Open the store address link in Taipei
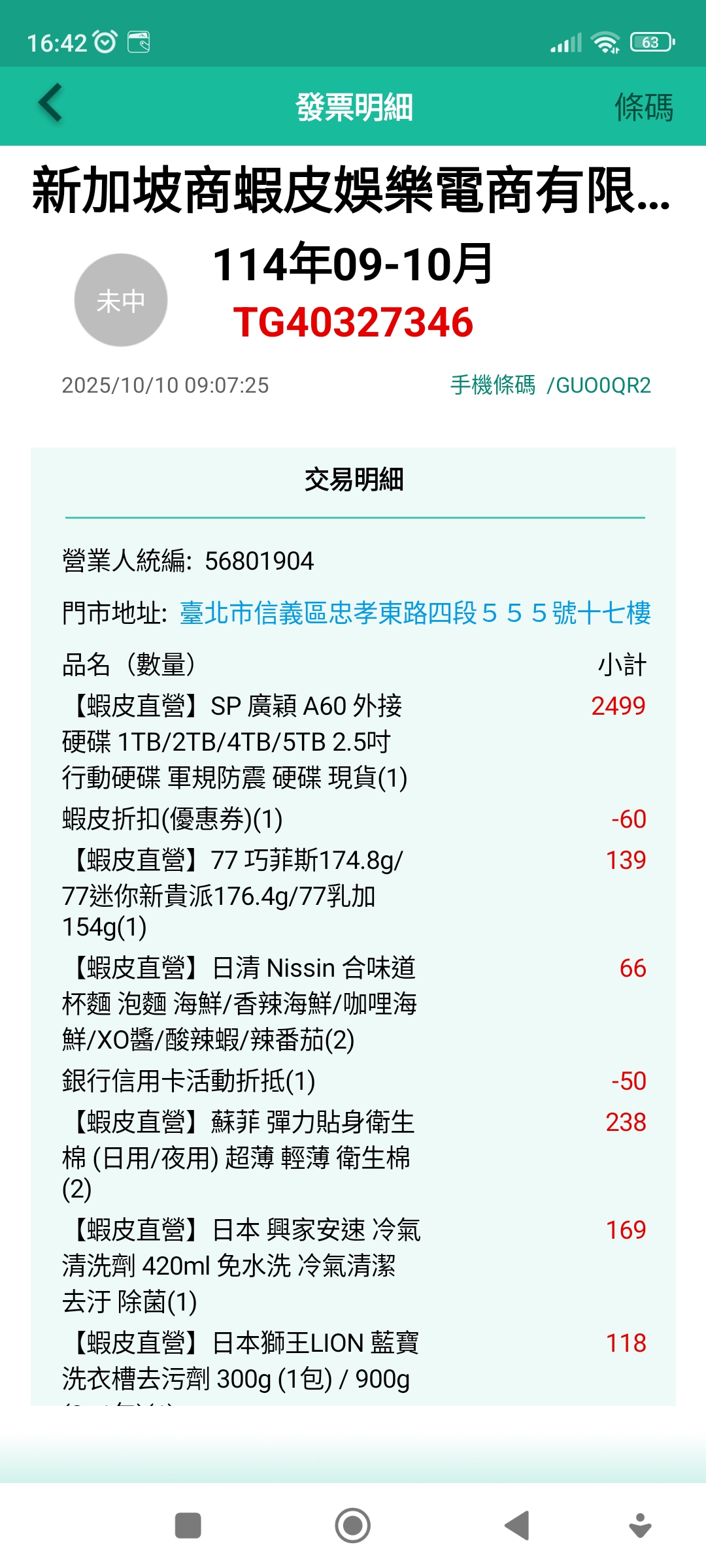706x1568 pixels. pos(415,613)
